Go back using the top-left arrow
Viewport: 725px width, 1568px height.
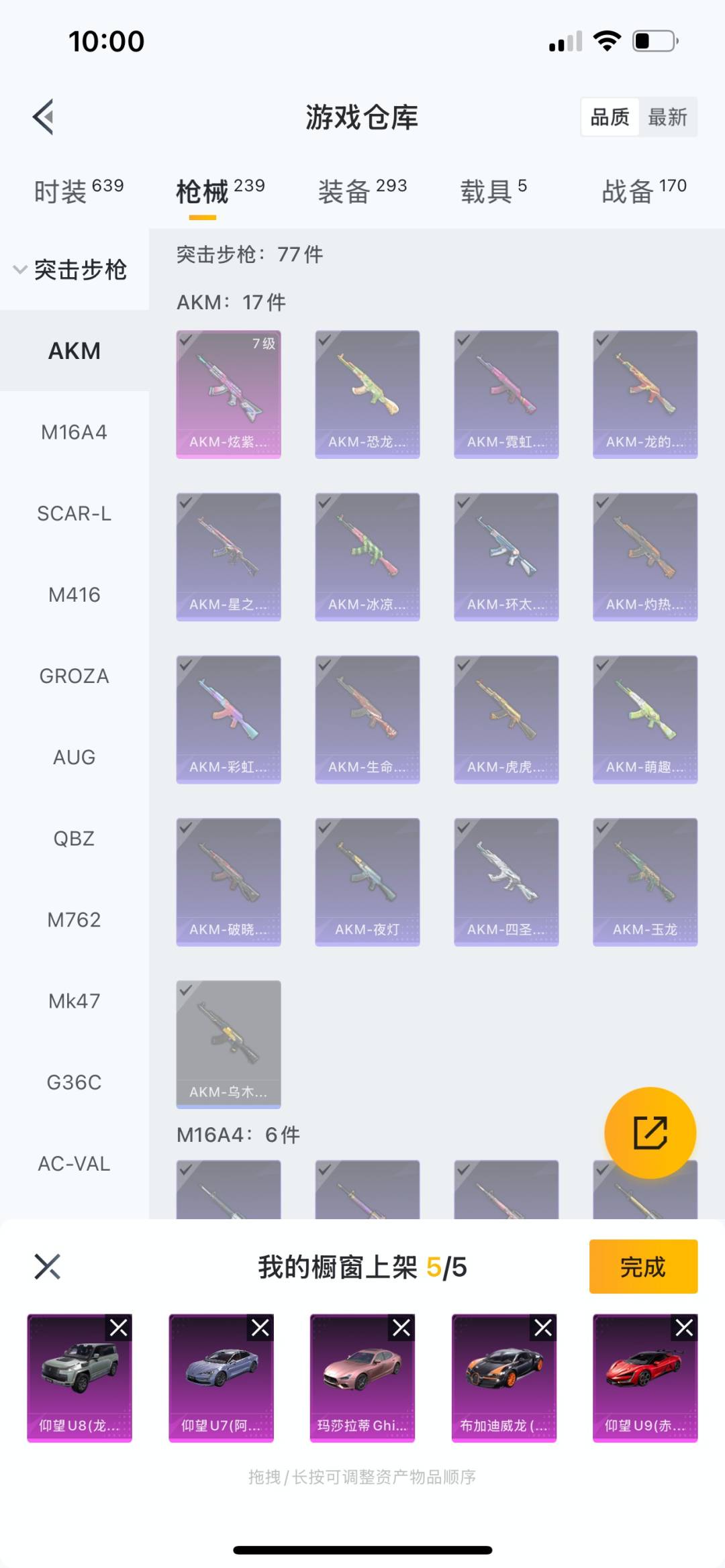[x=44, y=117]
